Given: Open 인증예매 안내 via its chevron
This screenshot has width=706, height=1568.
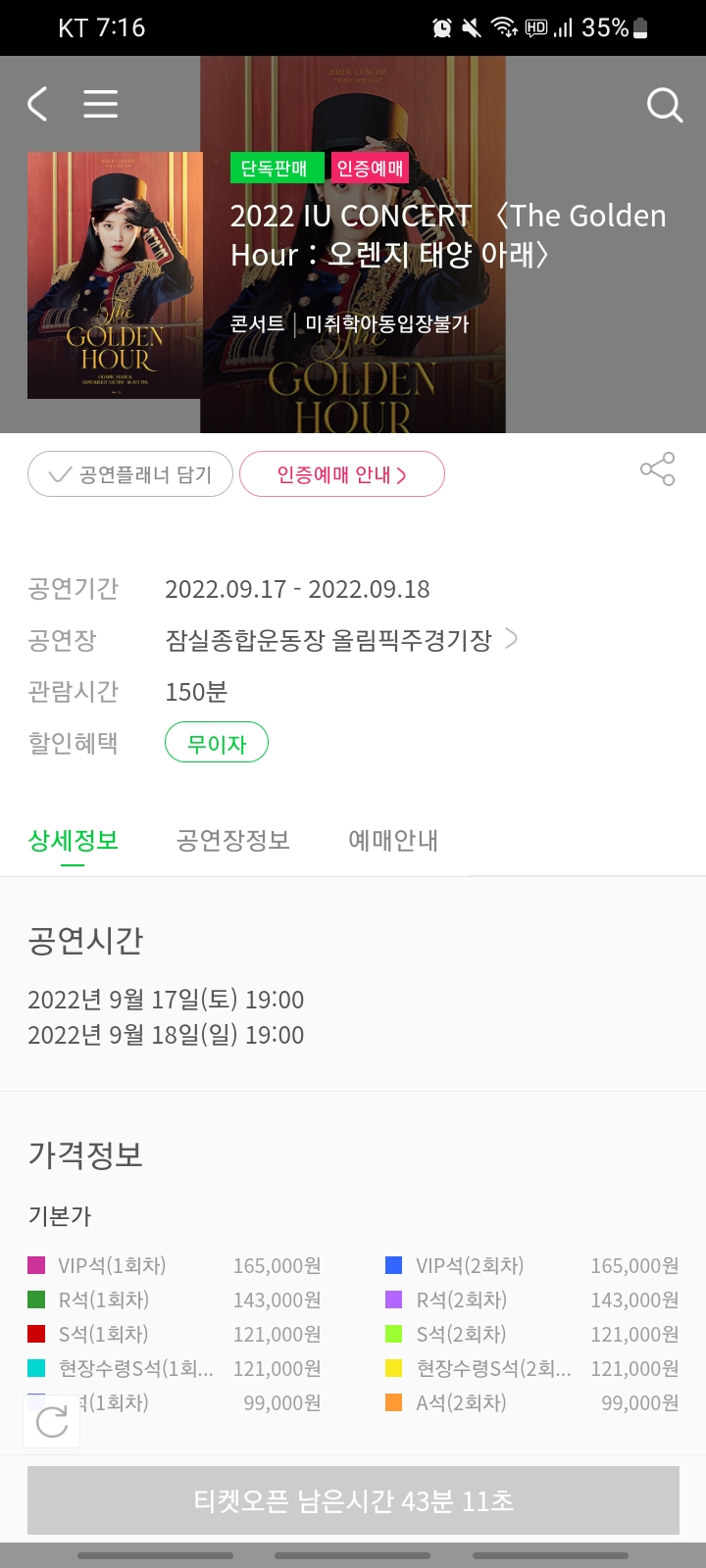Looking at the screenshot, I should click(402, 473).
